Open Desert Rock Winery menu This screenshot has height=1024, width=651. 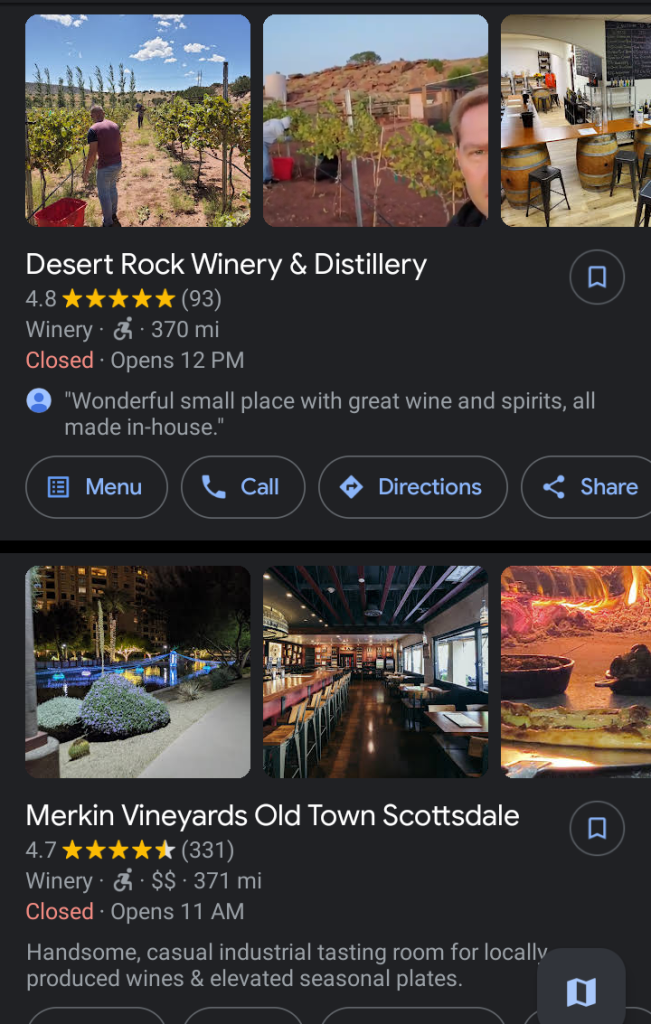pos(96,487)
